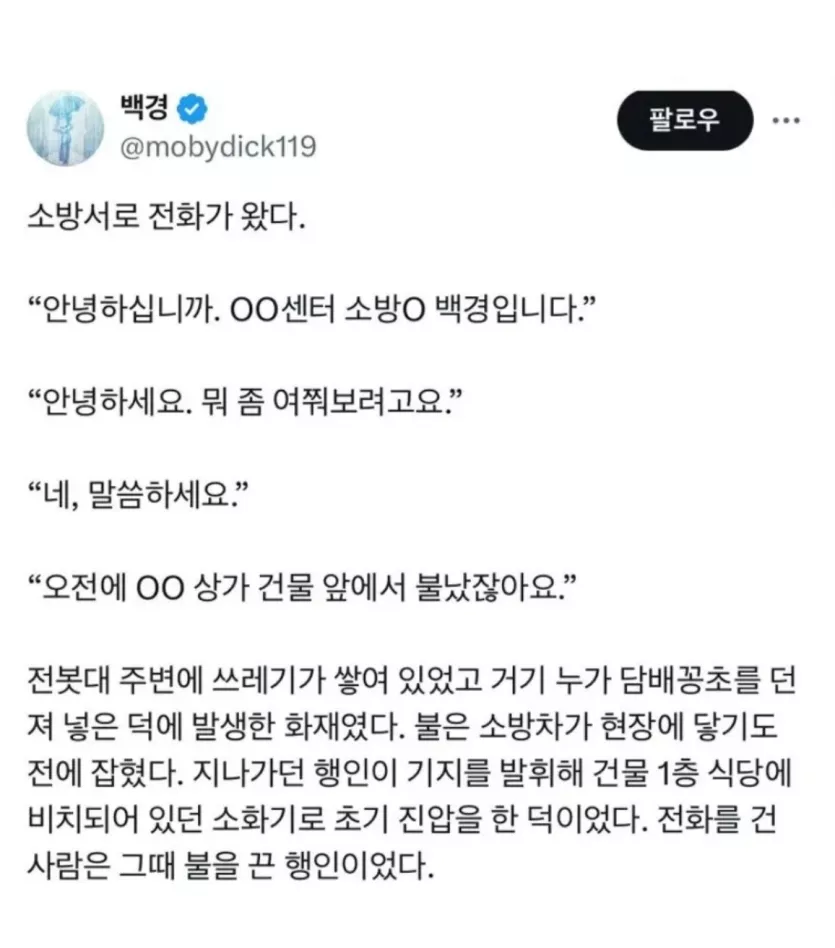Open the post's overflow menu
Image resolution: width=835 pixels, height=948 pixels.
pyautogui.click(x=787, y=121)
